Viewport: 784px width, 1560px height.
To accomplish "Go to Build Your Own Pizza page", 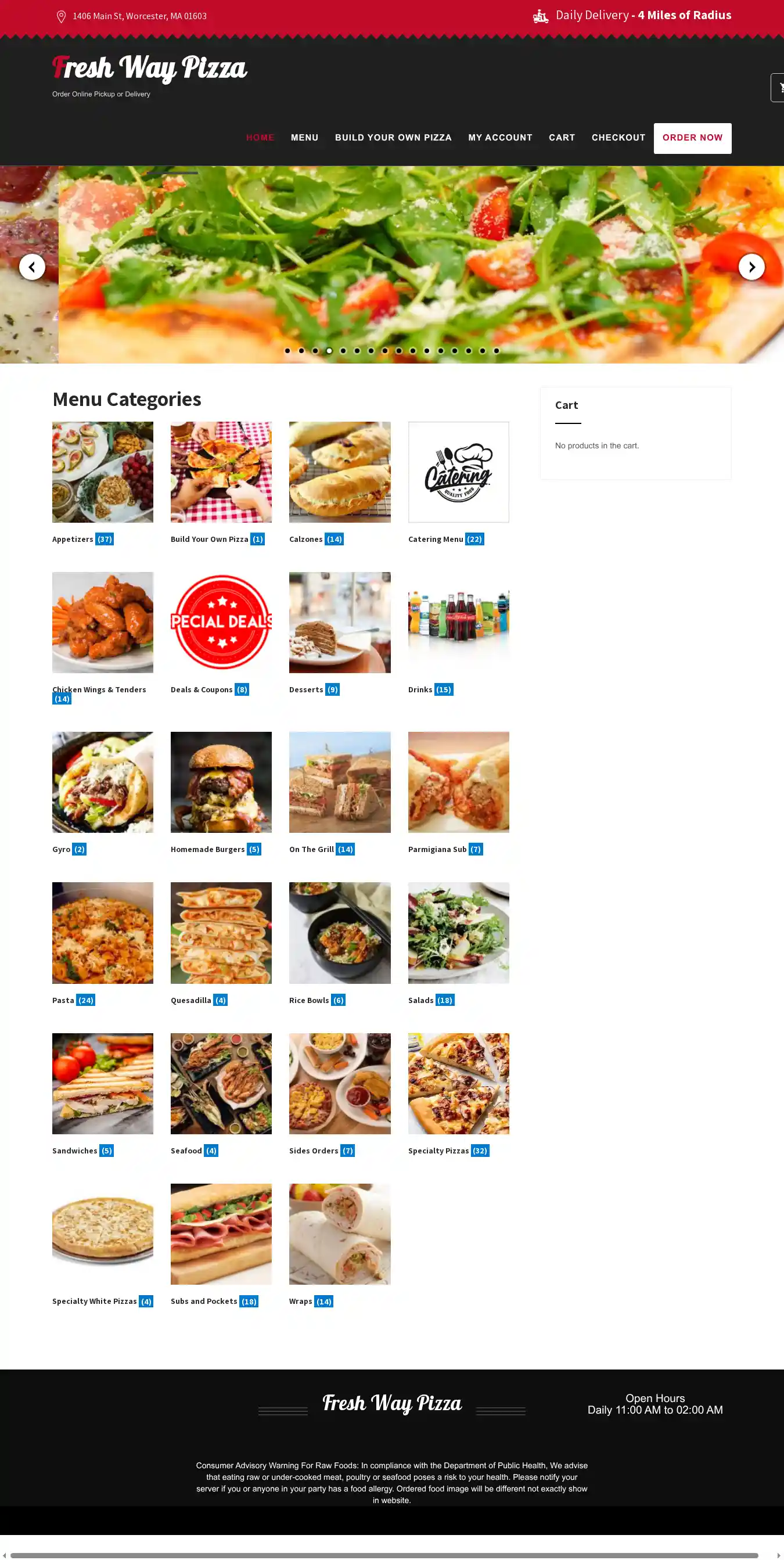I will [x=393, y=138].
